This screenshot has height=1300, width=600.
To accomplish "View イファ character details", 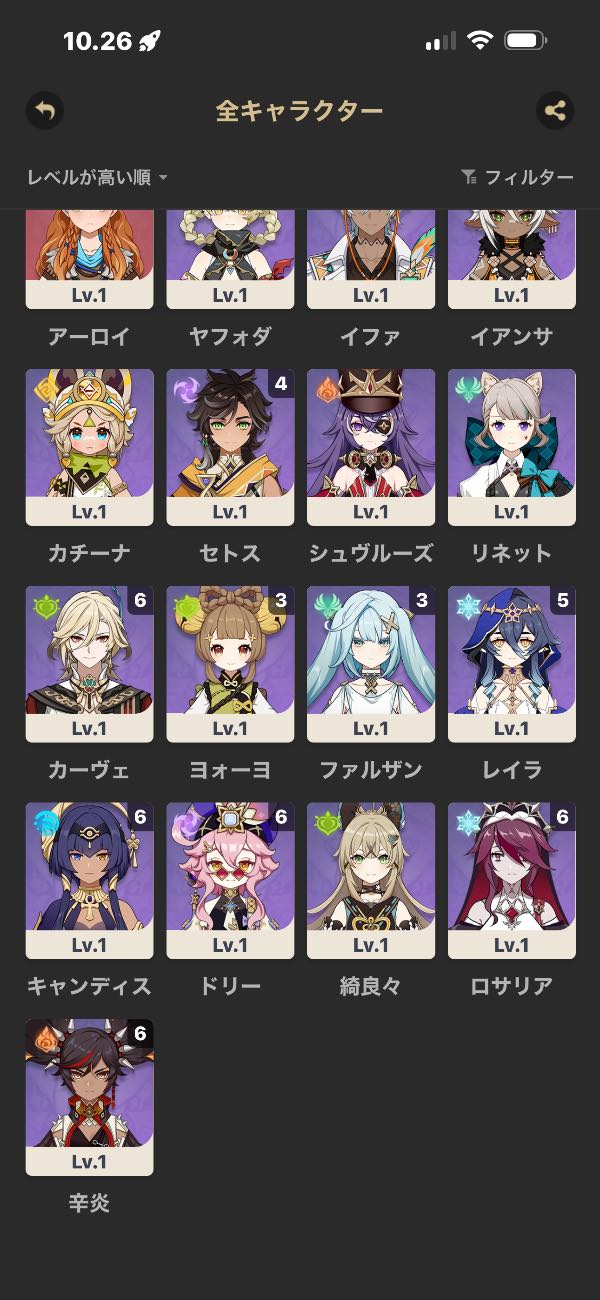I will 371,262.
